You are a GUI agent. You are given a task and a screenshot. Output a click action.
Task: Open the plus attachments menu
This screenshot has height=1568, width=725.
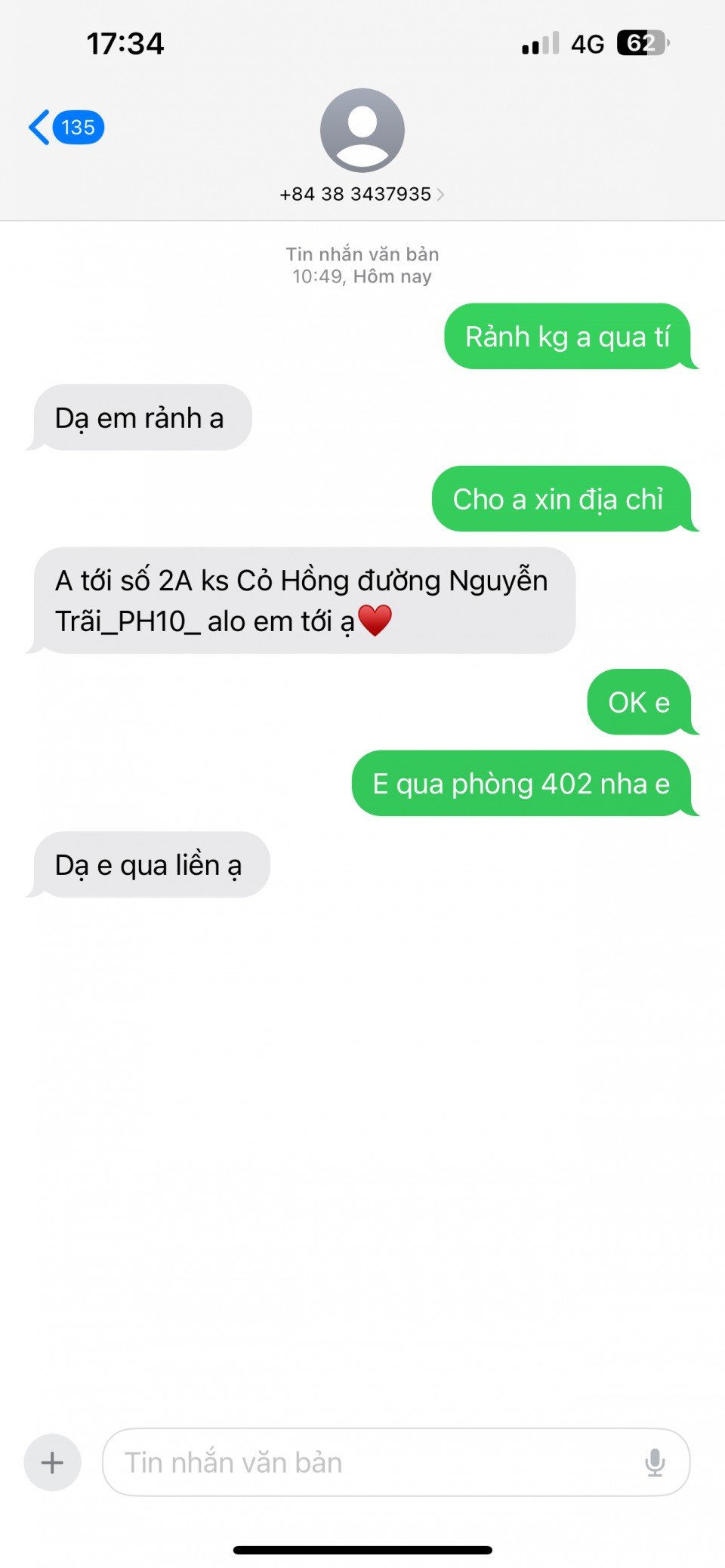coord(52,1462)
